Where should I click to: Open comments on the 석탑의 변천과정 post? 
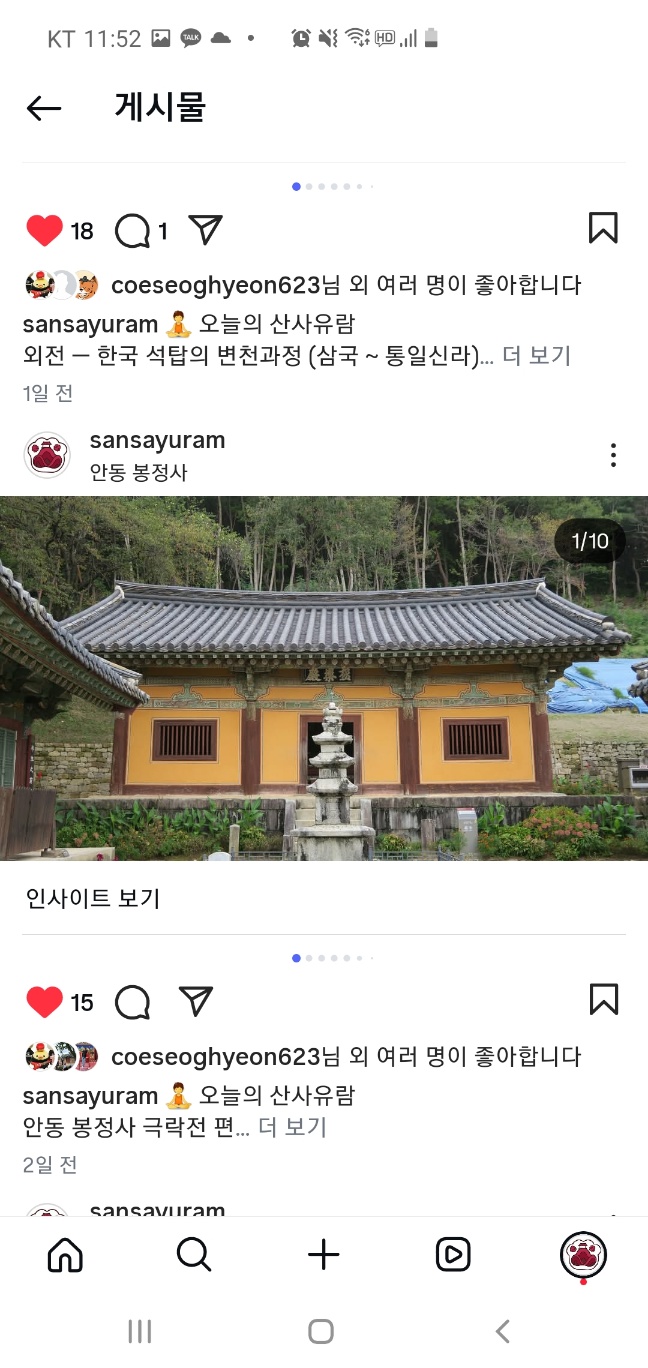pos(132,231)
